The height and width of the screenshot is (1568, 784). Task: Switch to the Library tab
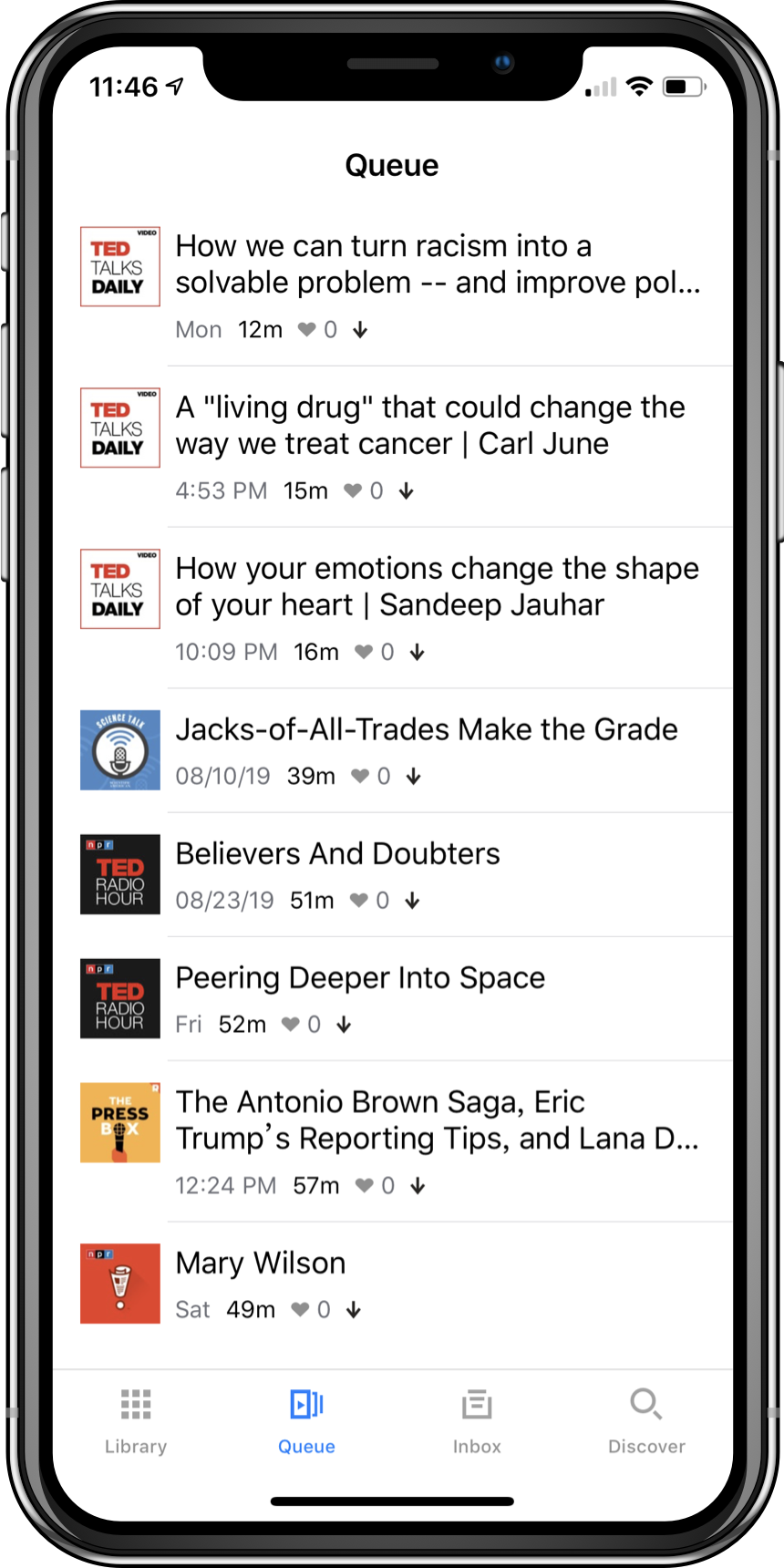point(136,1421)
